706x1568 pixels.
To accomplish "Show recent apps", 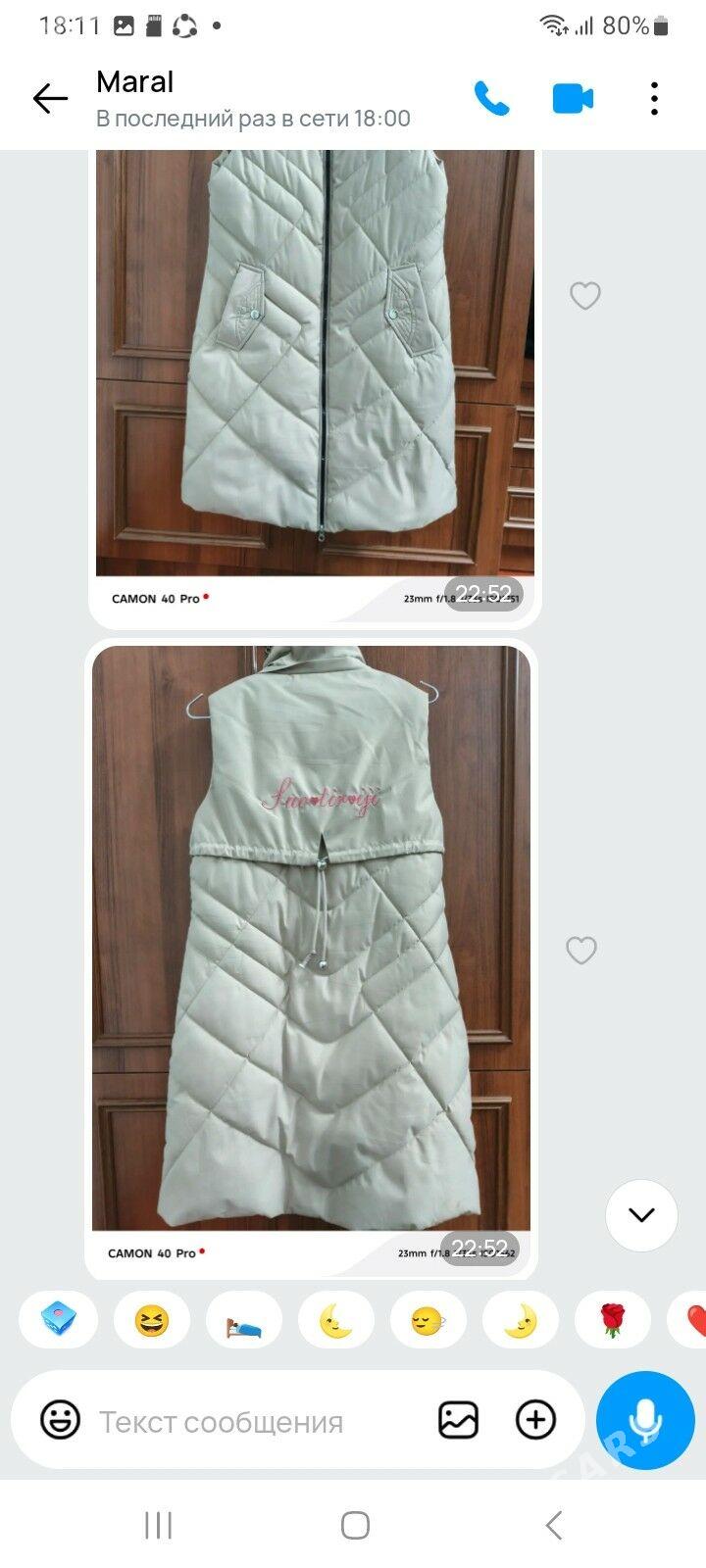I will tap(158, 1525).
